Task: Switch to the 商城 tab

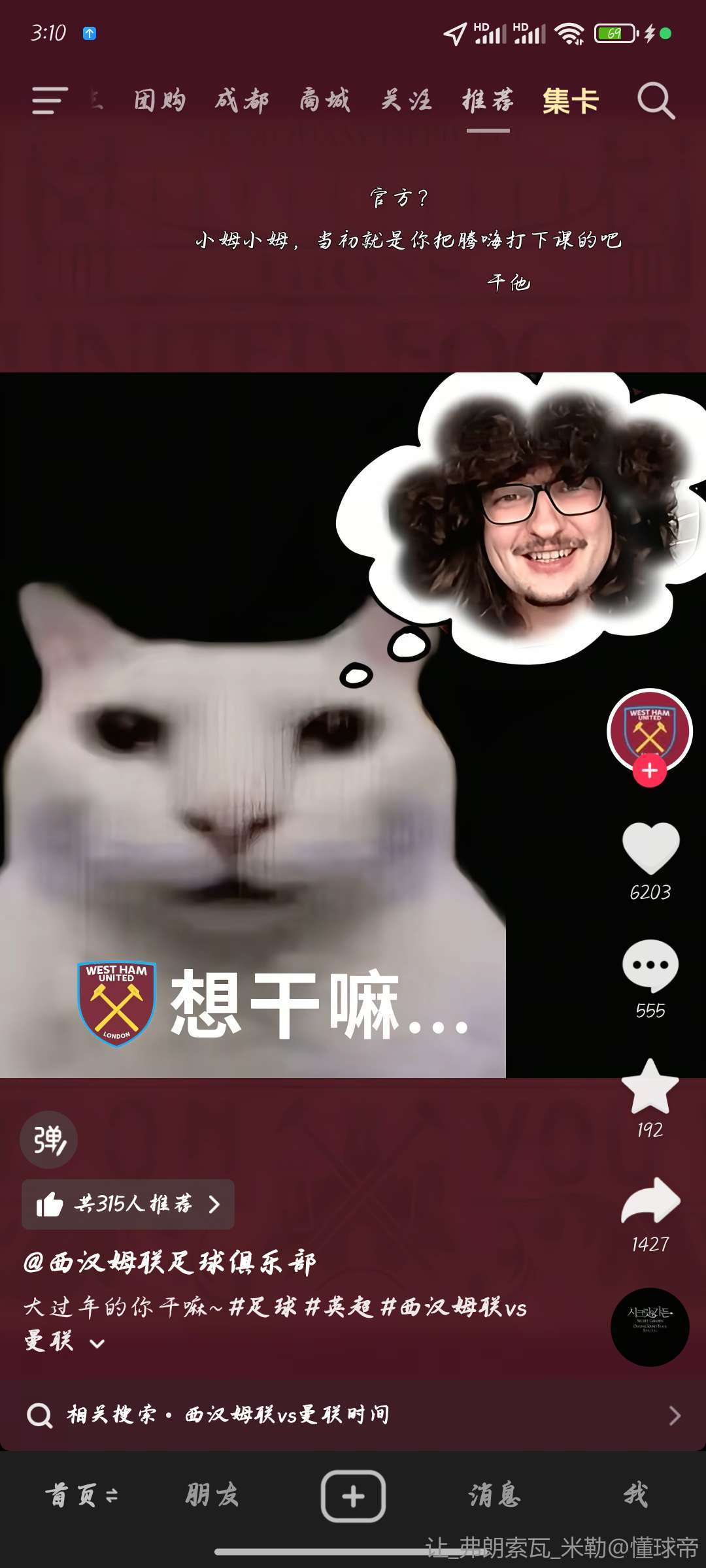Action: (x=325, y=101)
